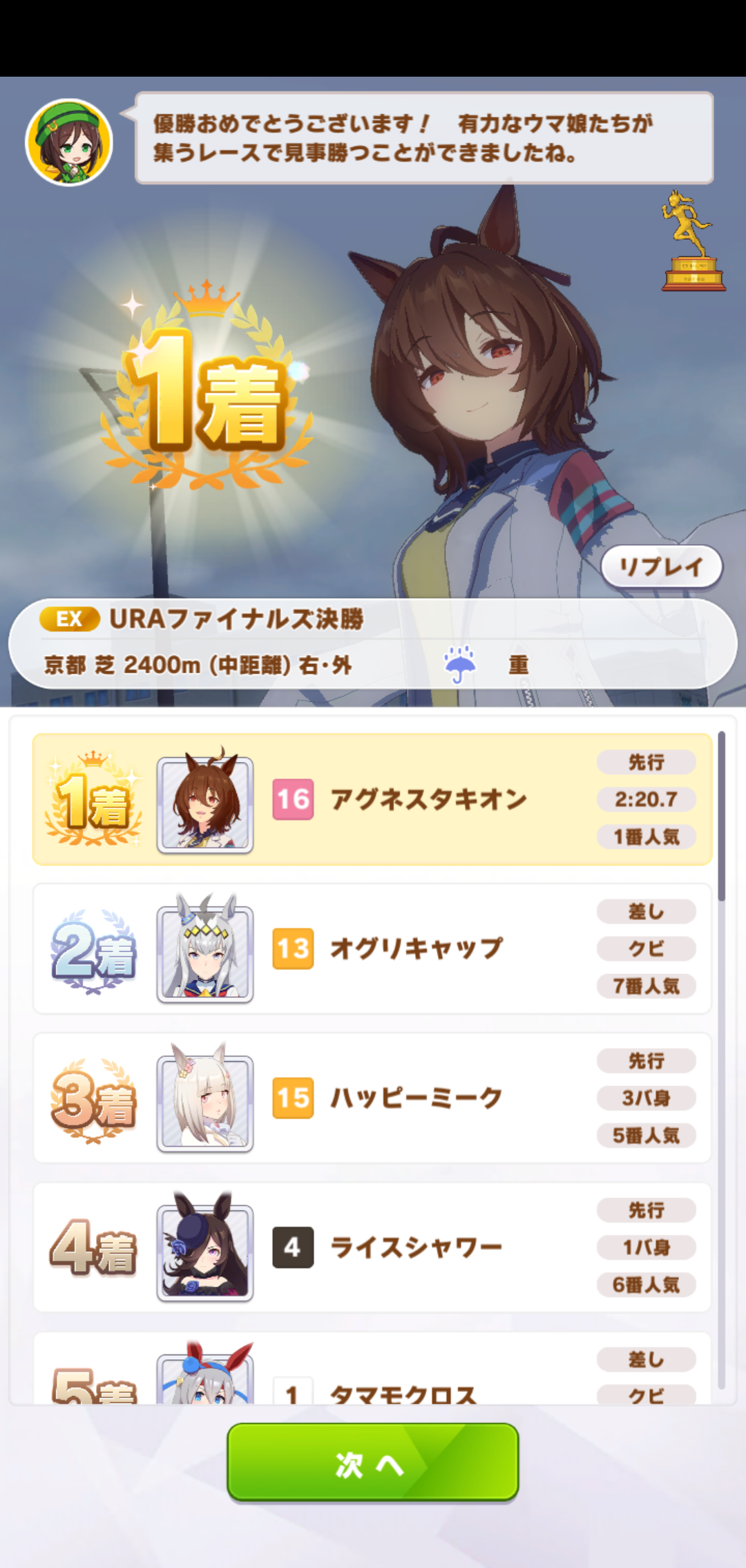Tap the リプレイ replay button
The height and width of the screenshot is (1568, 746).
(x=661, y=567)
